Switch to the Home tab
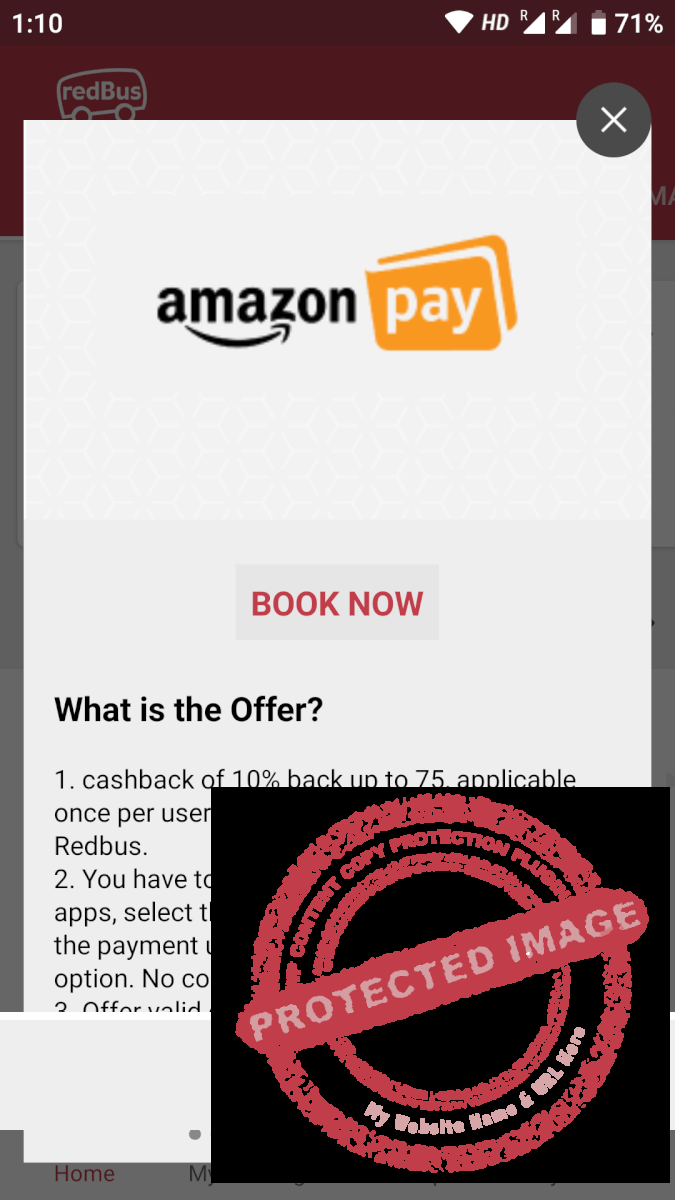Screen dimensions: 675x1200 tap(84, 1173)
